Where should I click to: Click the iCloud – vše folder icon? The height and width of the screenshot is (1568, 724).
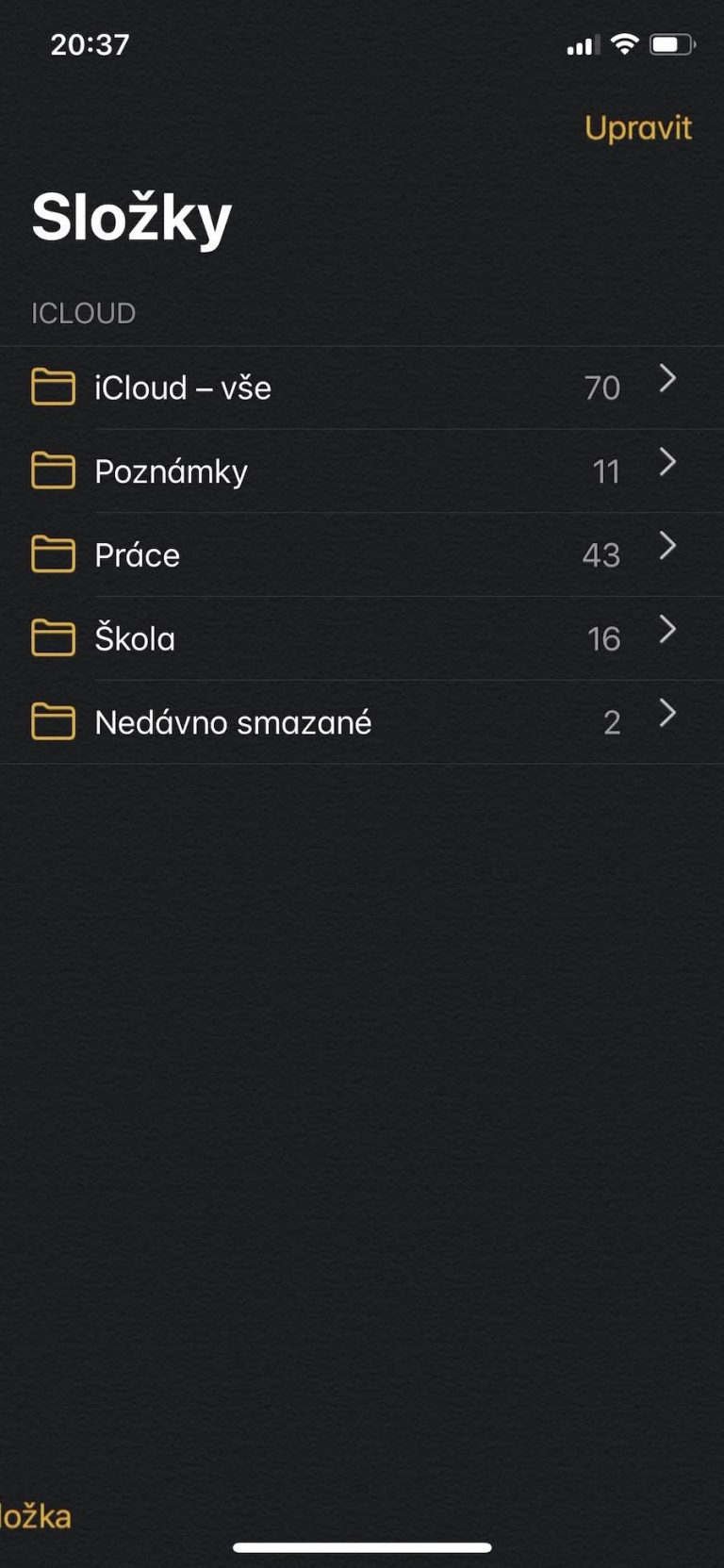[x=54, y=387]
